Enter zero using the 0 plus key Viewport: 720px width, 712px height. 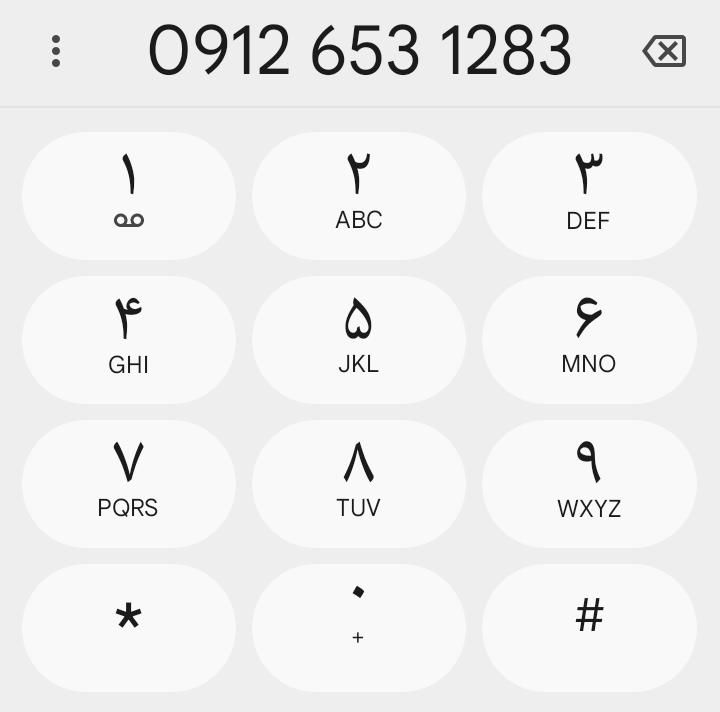coord(359,628)
